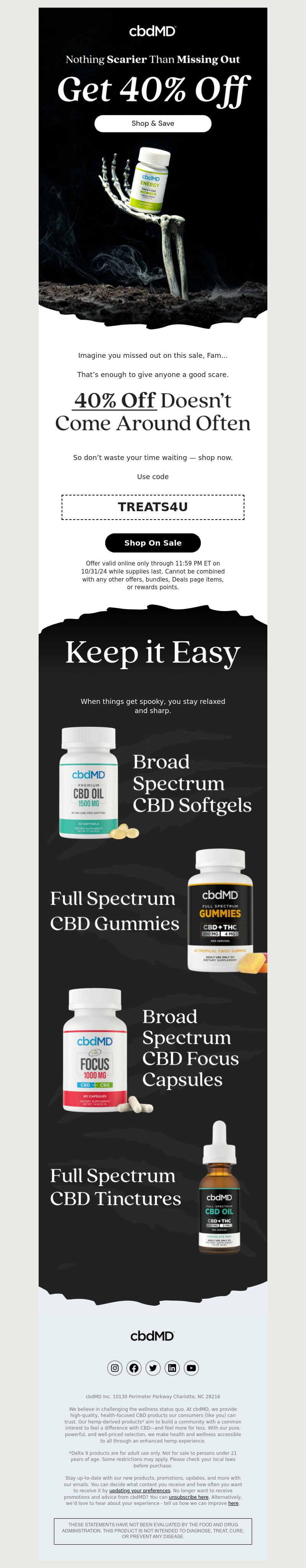Visit the cbdMD Facebook page
The height and width of the screenshot is (1568, 306).
tap(134, 1368)
